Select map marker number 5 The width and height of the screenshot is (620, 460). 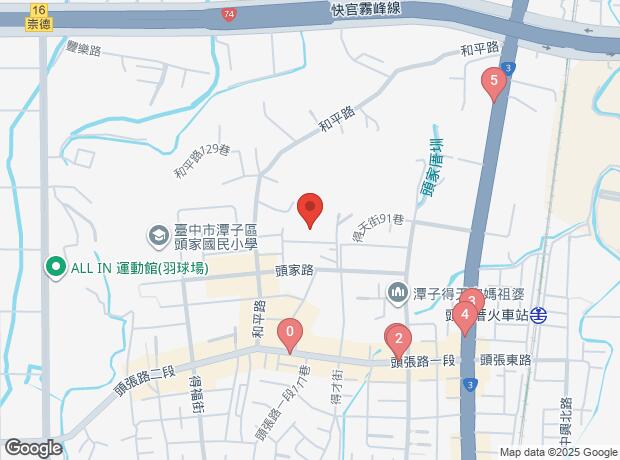(493, 82)
